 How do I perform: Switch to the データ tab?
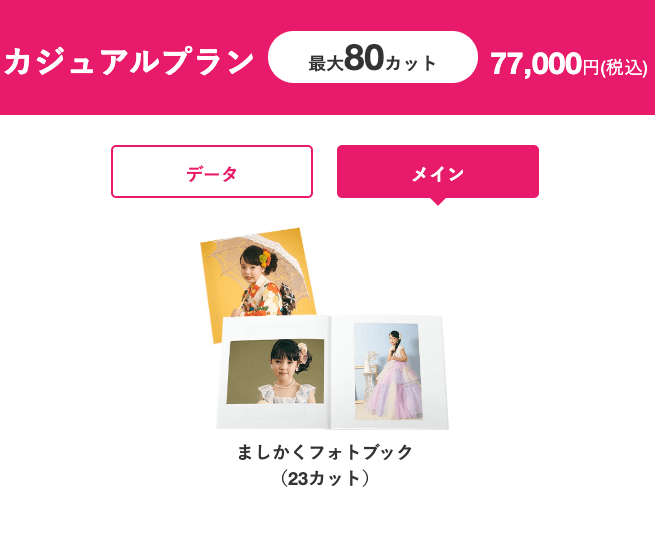click(212, 172)
